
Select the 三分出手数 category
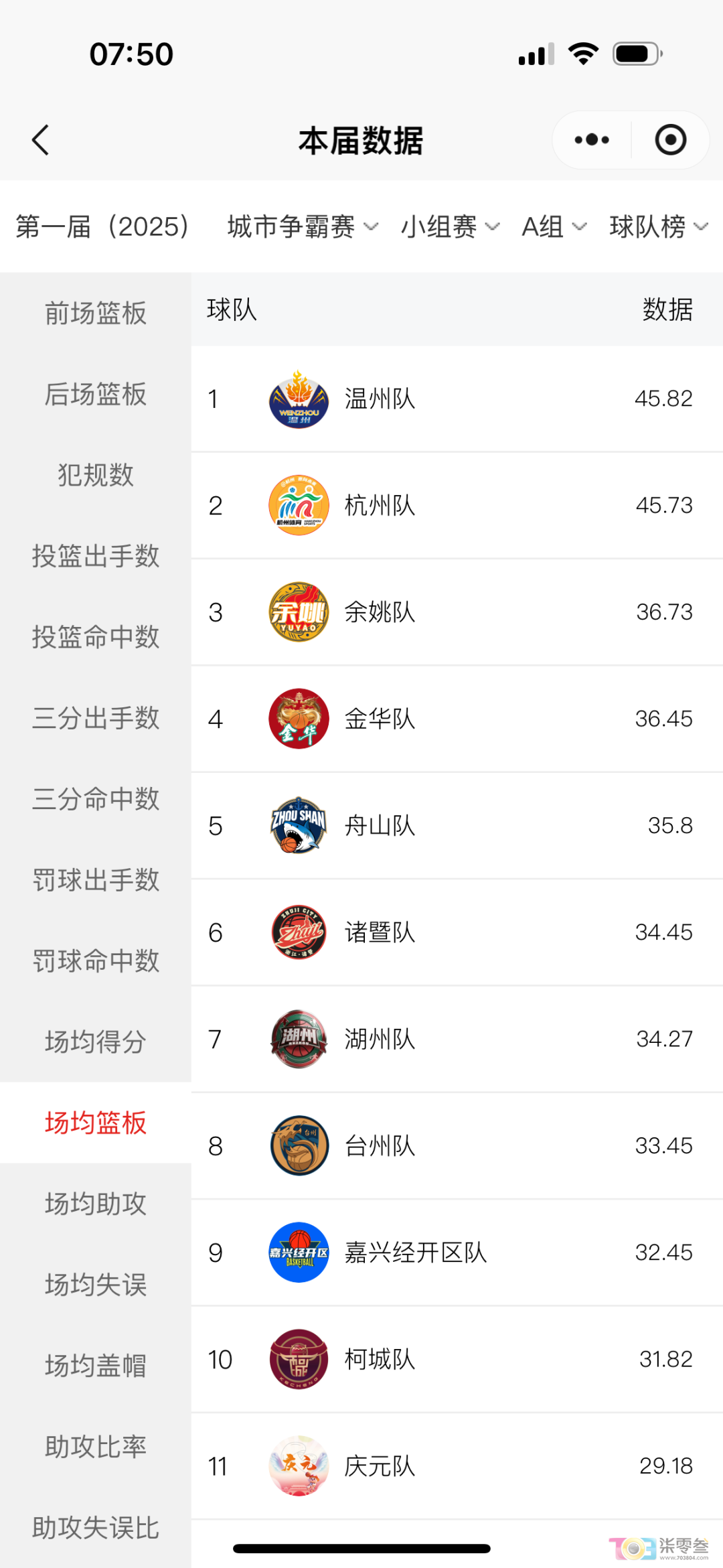tap(96, 718)
